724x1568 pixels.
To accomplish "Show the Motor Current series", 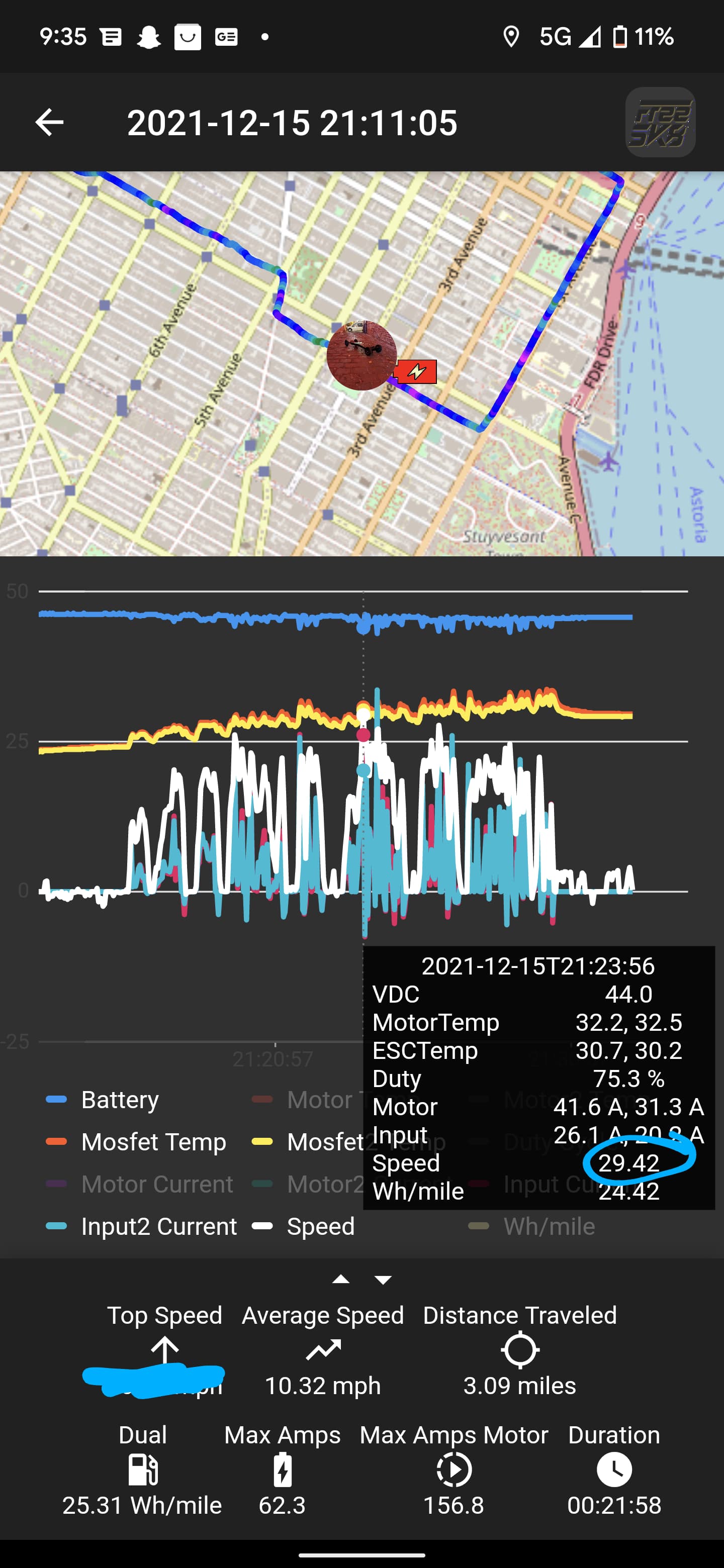I will (x=156, y=1184).
